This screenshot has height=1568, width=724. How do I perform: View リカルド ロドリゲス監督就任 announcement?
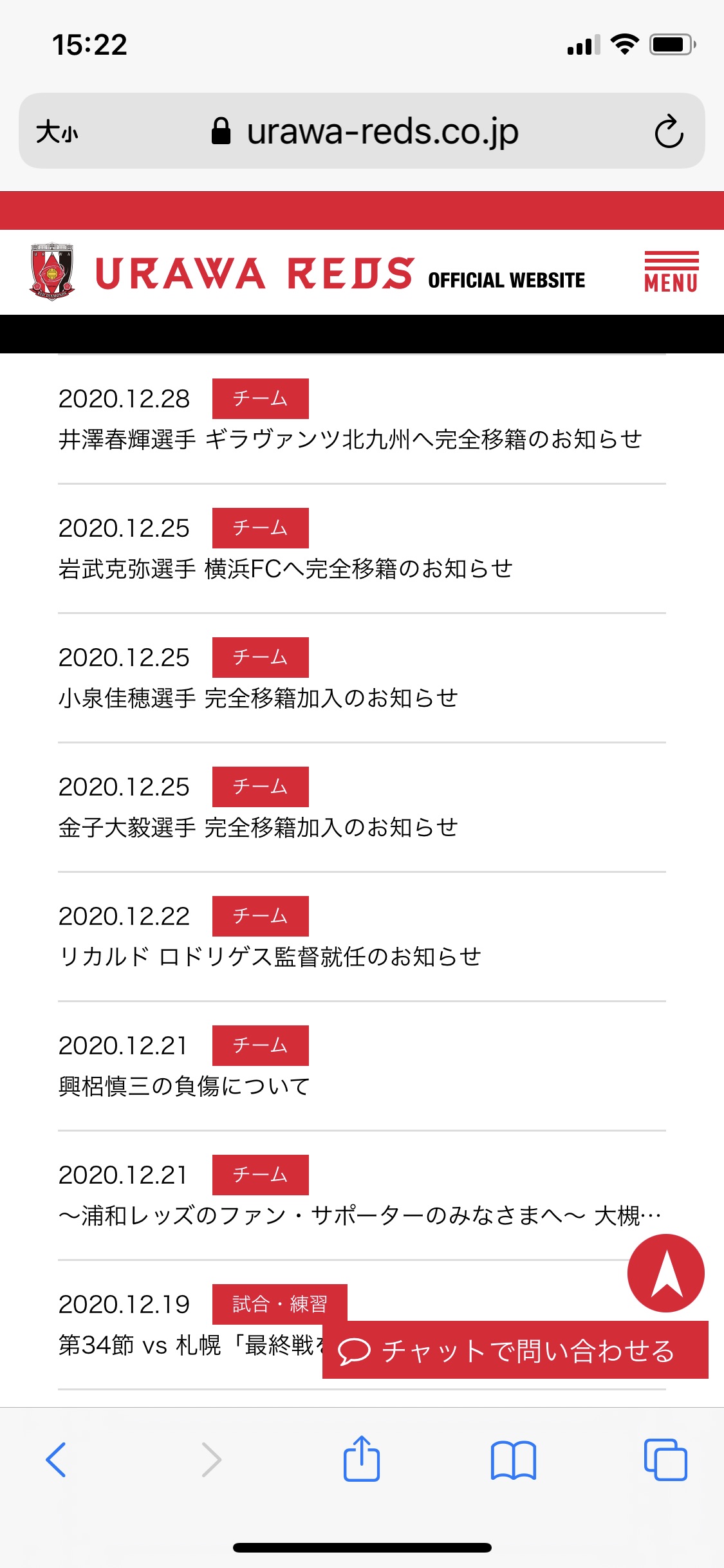pyautogui.click(x=270, y=957)
